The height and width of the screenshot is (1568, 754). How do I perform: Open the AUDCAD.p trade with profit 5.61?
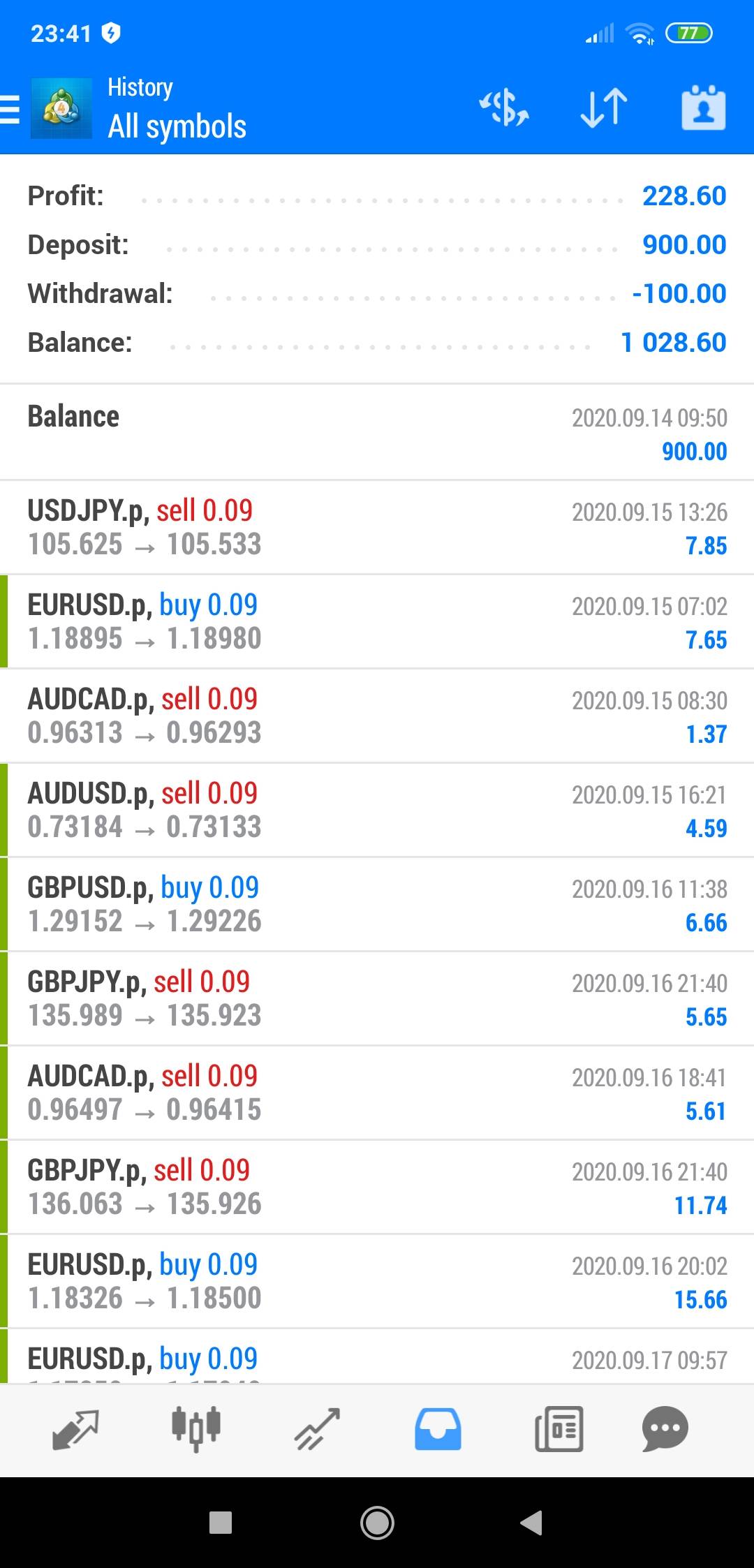[377, 1093]
